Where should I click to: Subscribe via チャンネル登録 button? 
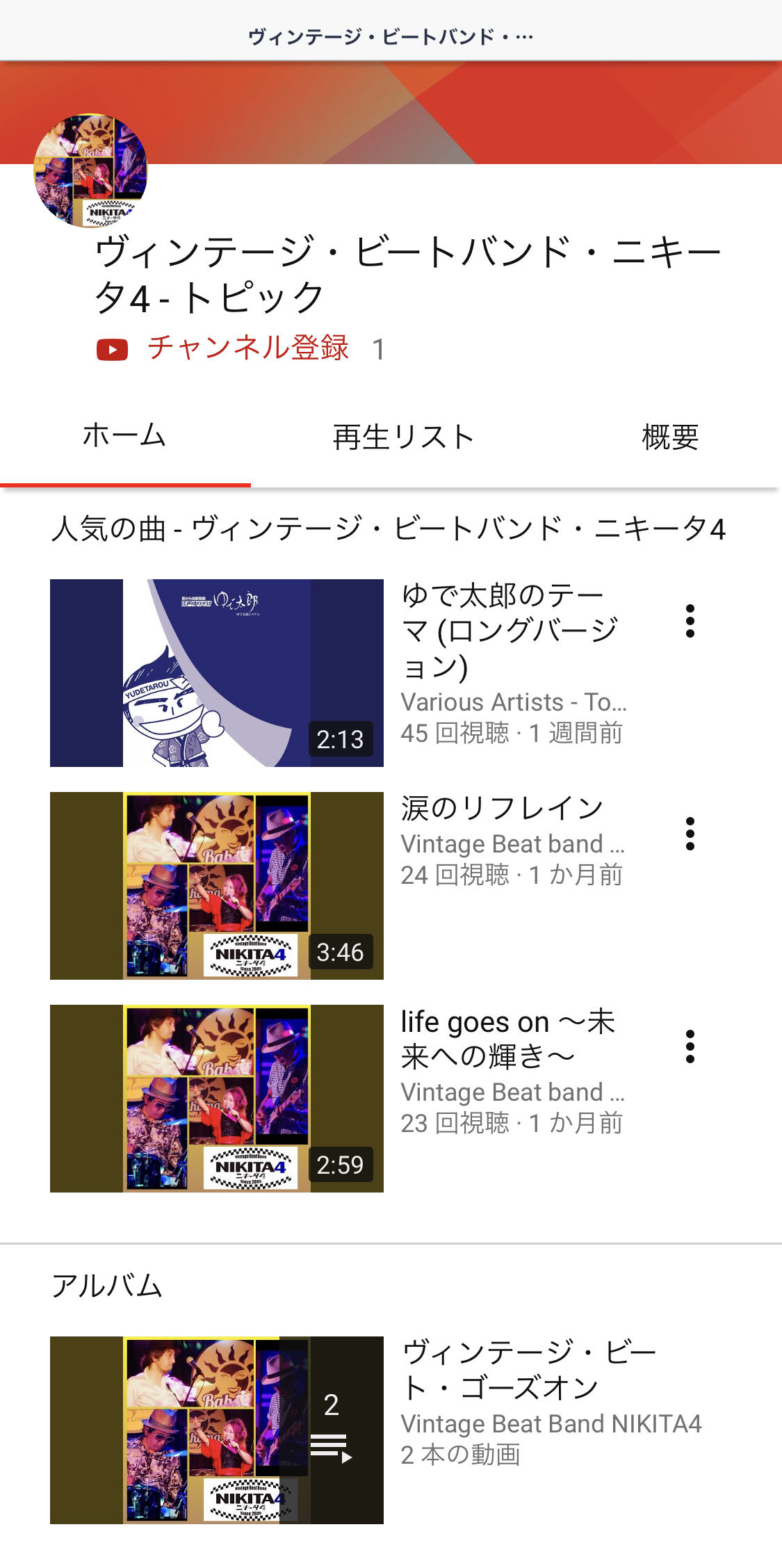pos(223,348)
